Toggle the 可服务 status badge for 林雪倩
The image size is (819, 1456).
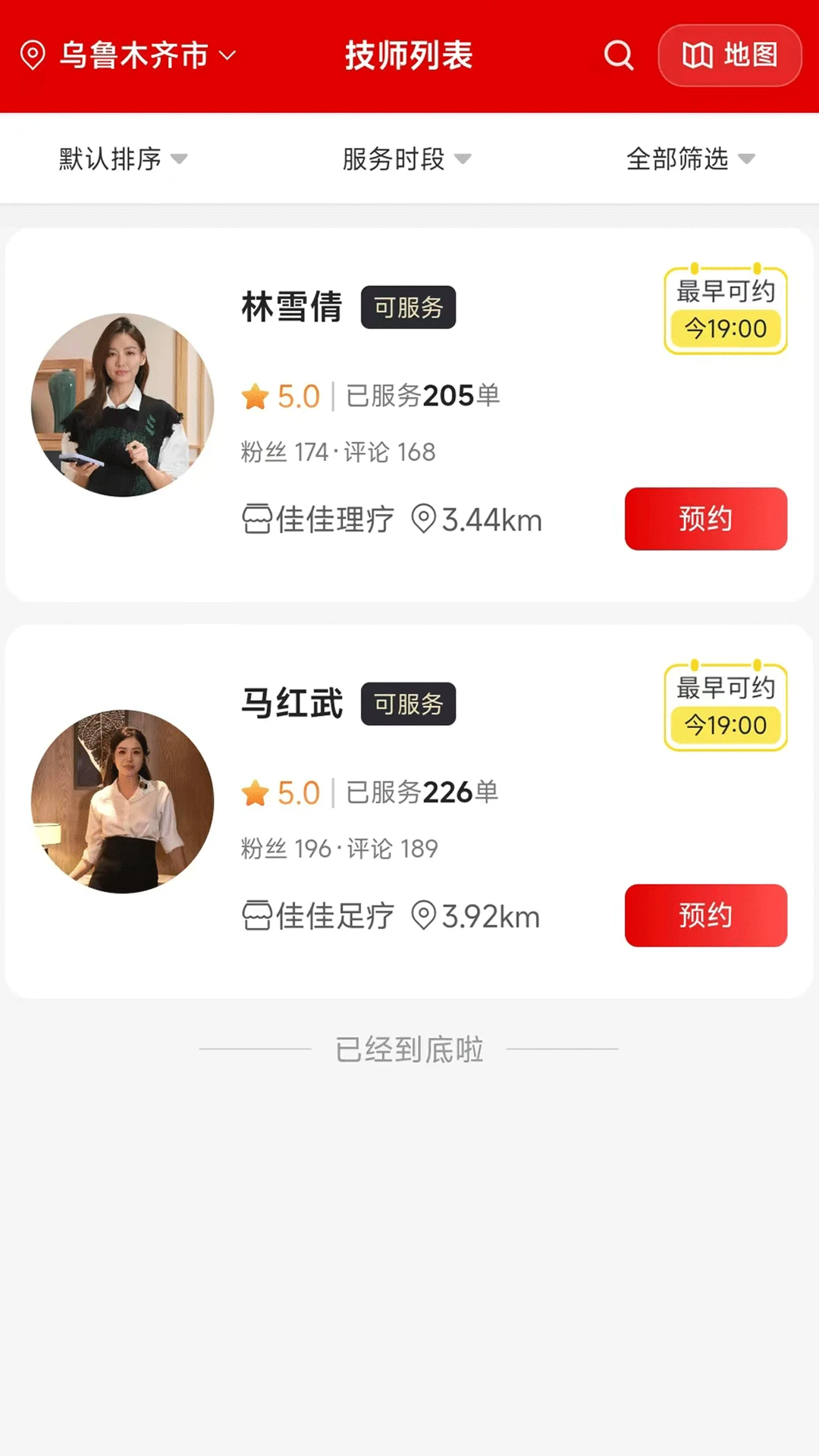coord(407,308)
